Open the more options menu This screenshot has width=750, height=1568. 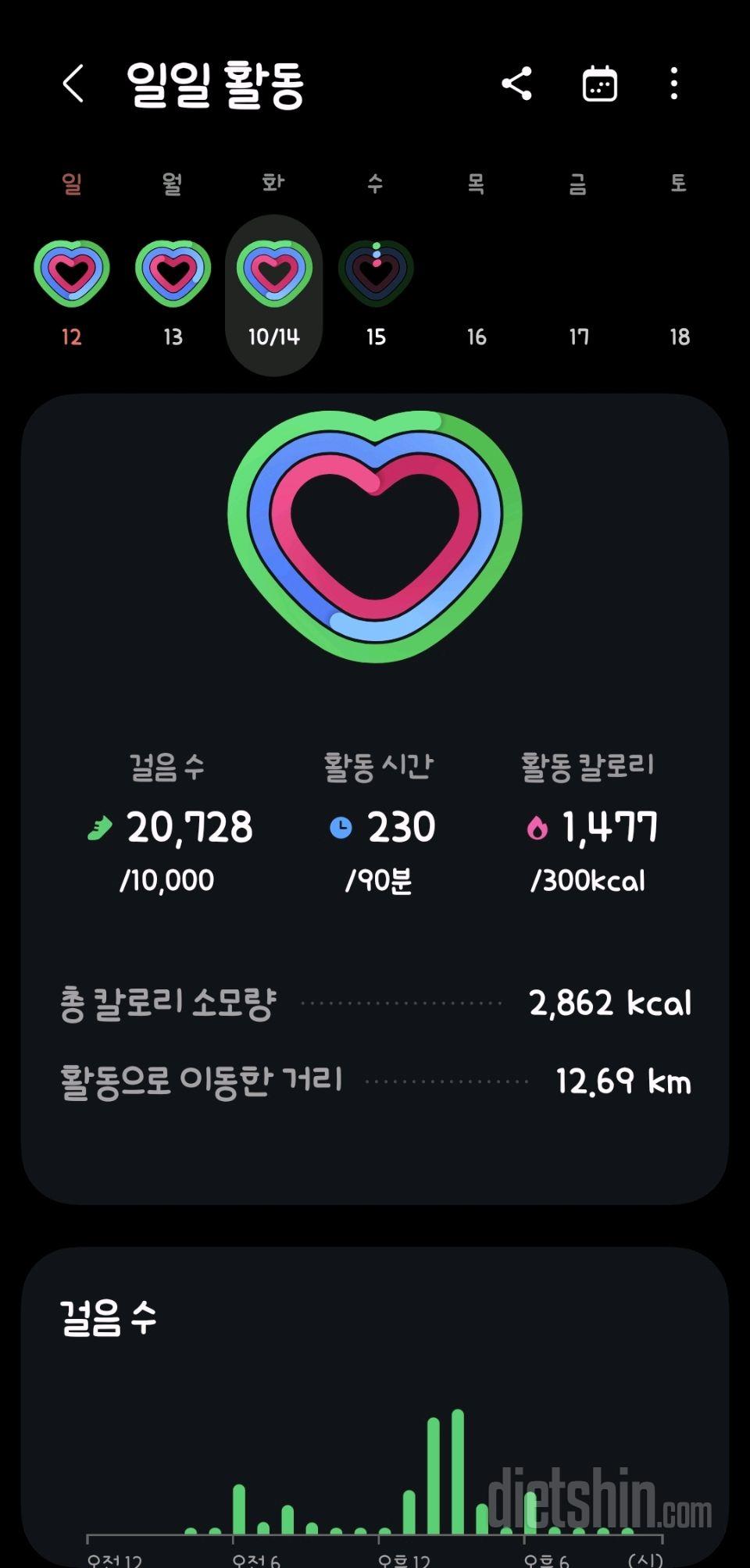point(673,84)
